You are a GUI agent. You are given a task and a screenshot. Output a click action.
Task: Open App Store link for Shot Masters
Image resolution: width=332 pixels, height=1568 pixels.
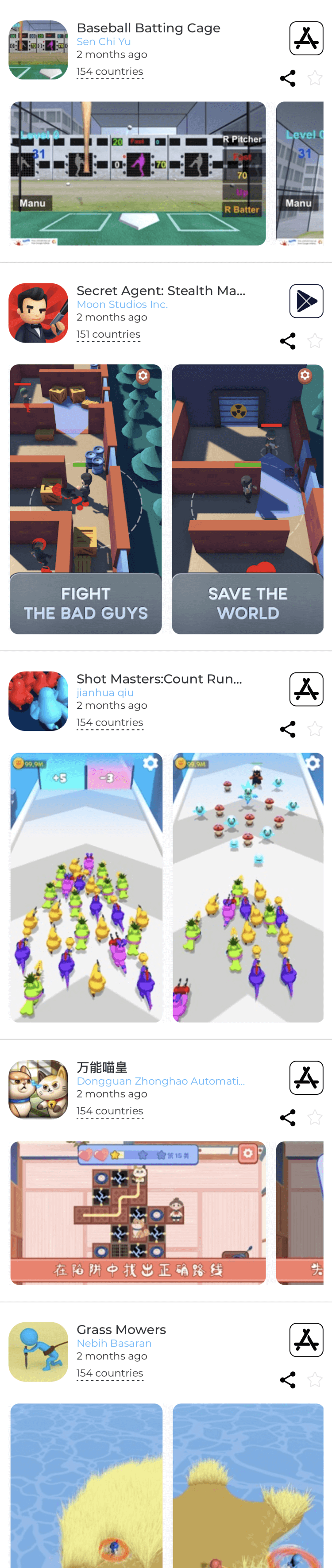click(x=306, y=689)
